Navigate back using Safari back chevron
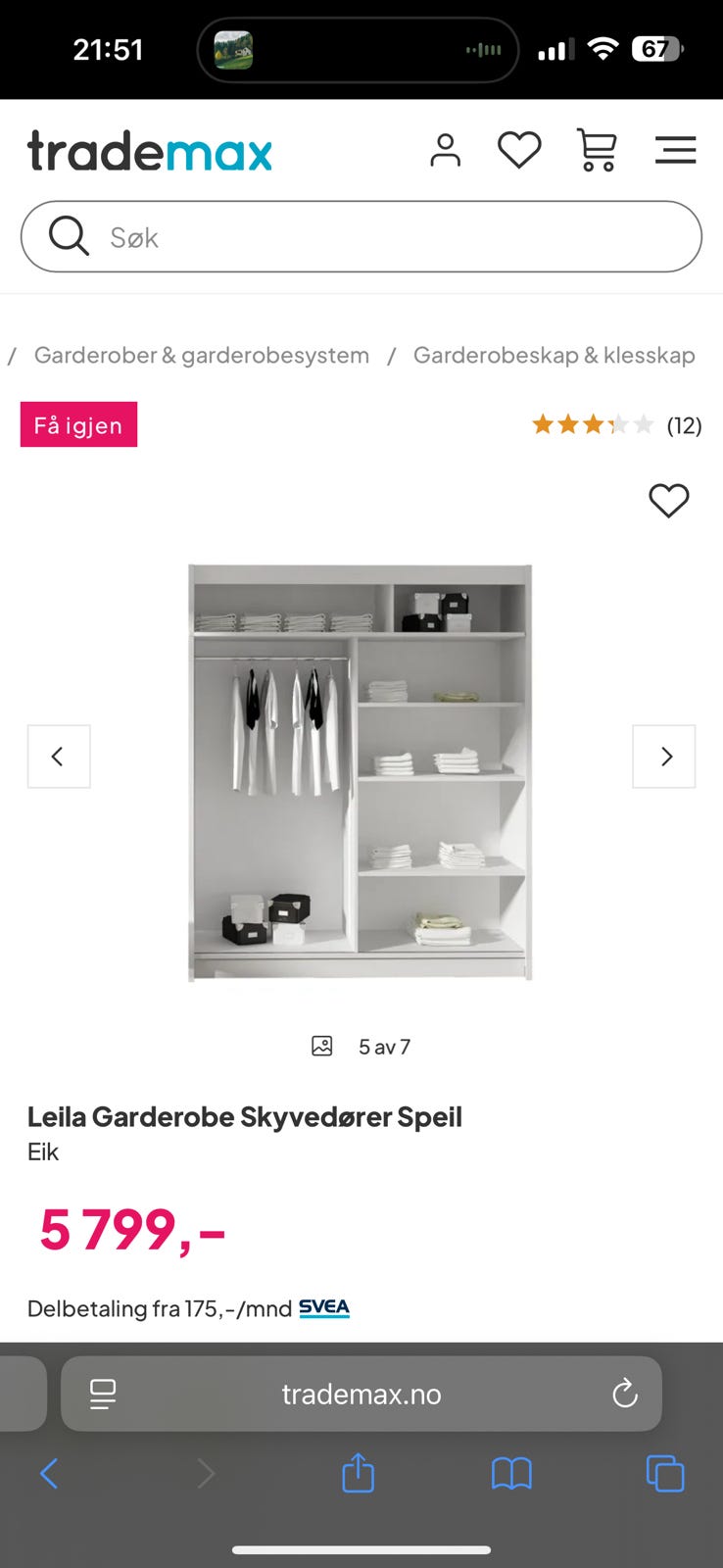The image size is (723, 1568). click(50, 1473)
